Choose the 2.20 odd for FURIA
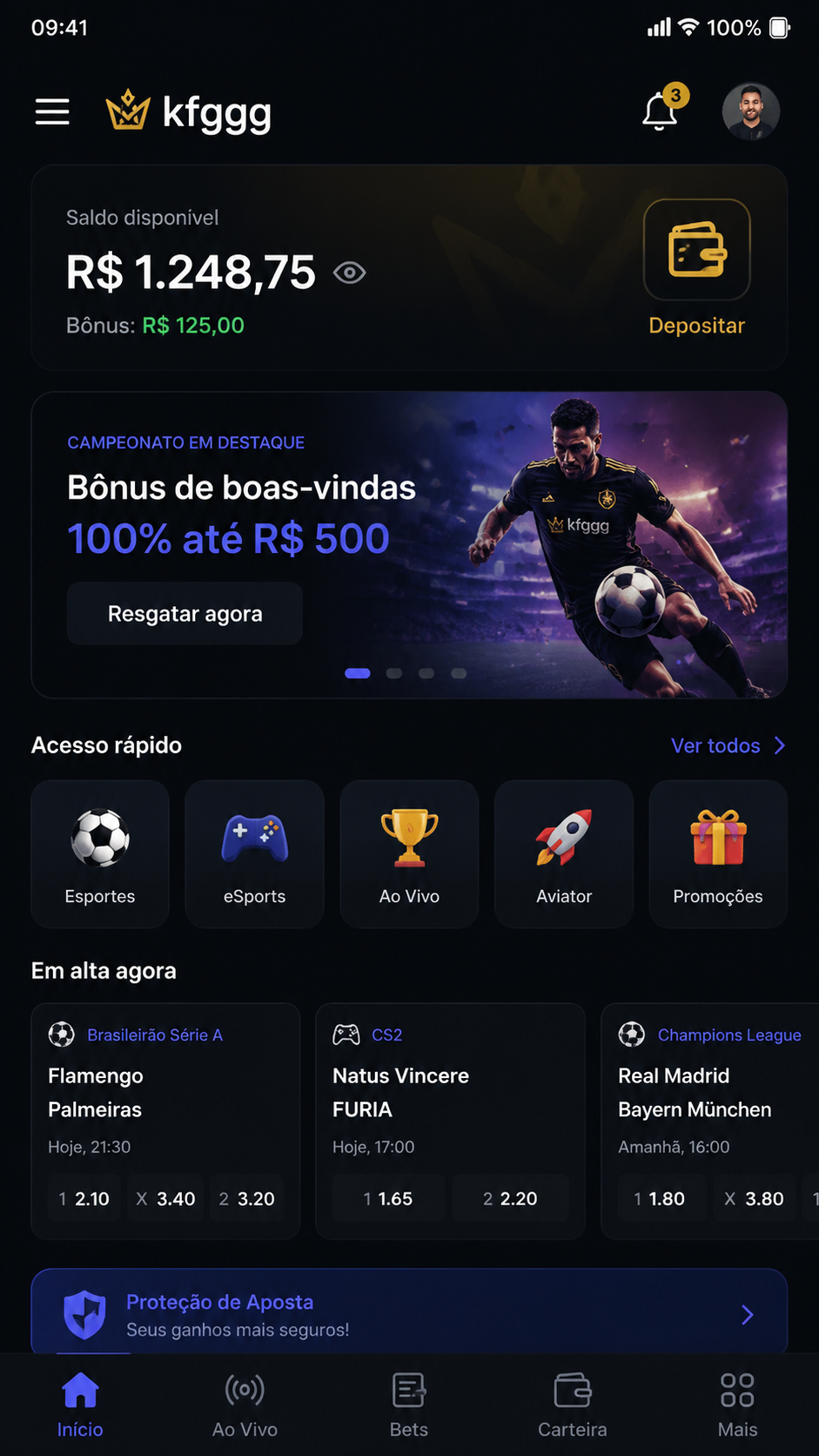Viewport: 819px width, 1456px height. tap(510, 1199)
